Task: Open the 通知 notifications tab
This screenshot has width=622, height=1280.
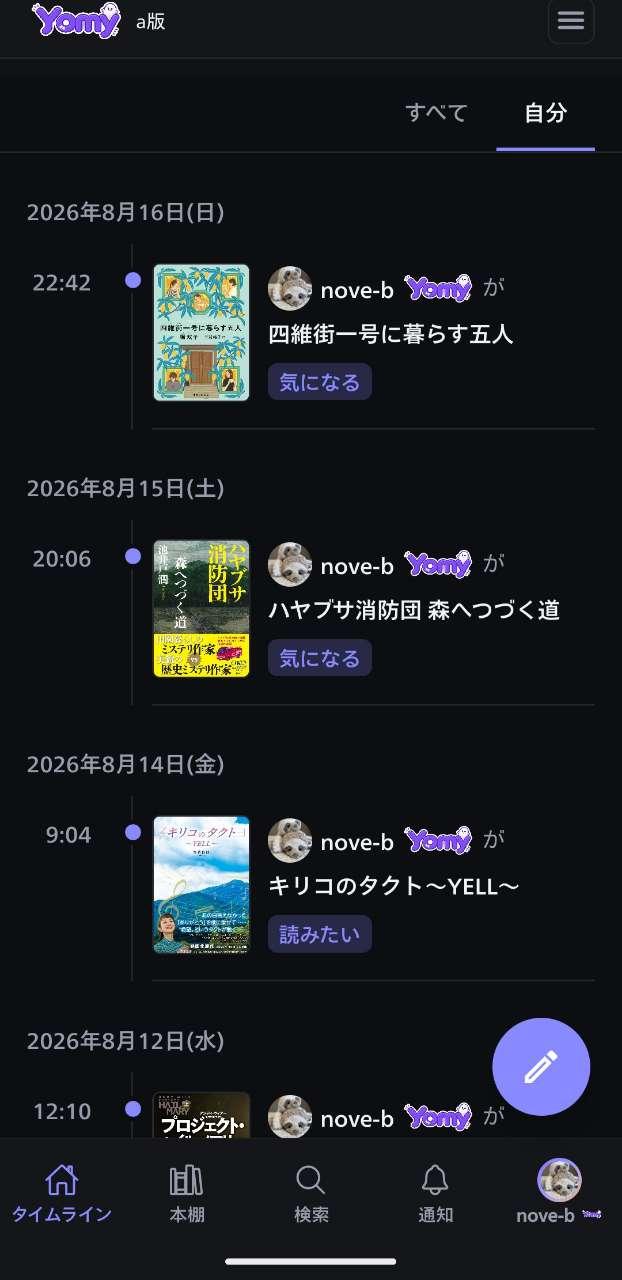Action: 435,1194
